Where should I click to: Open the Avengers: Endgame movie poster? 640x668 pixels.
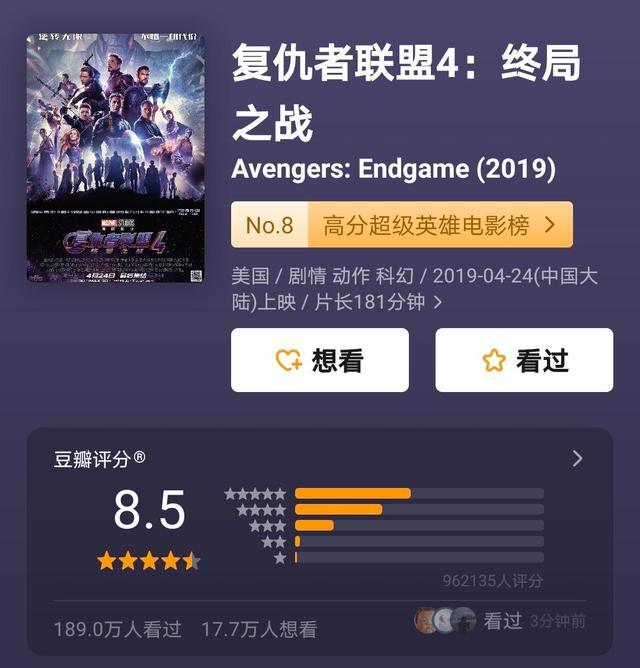click(x=116, y=158)
